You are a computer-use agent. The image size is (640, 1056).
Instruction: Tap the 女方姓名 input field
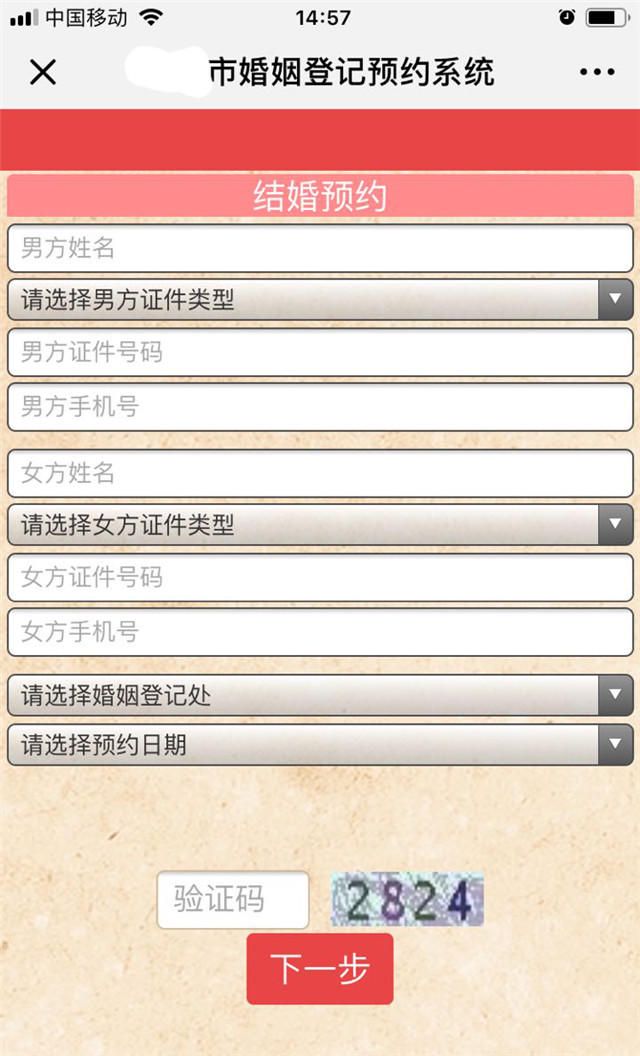click(320, 473)
